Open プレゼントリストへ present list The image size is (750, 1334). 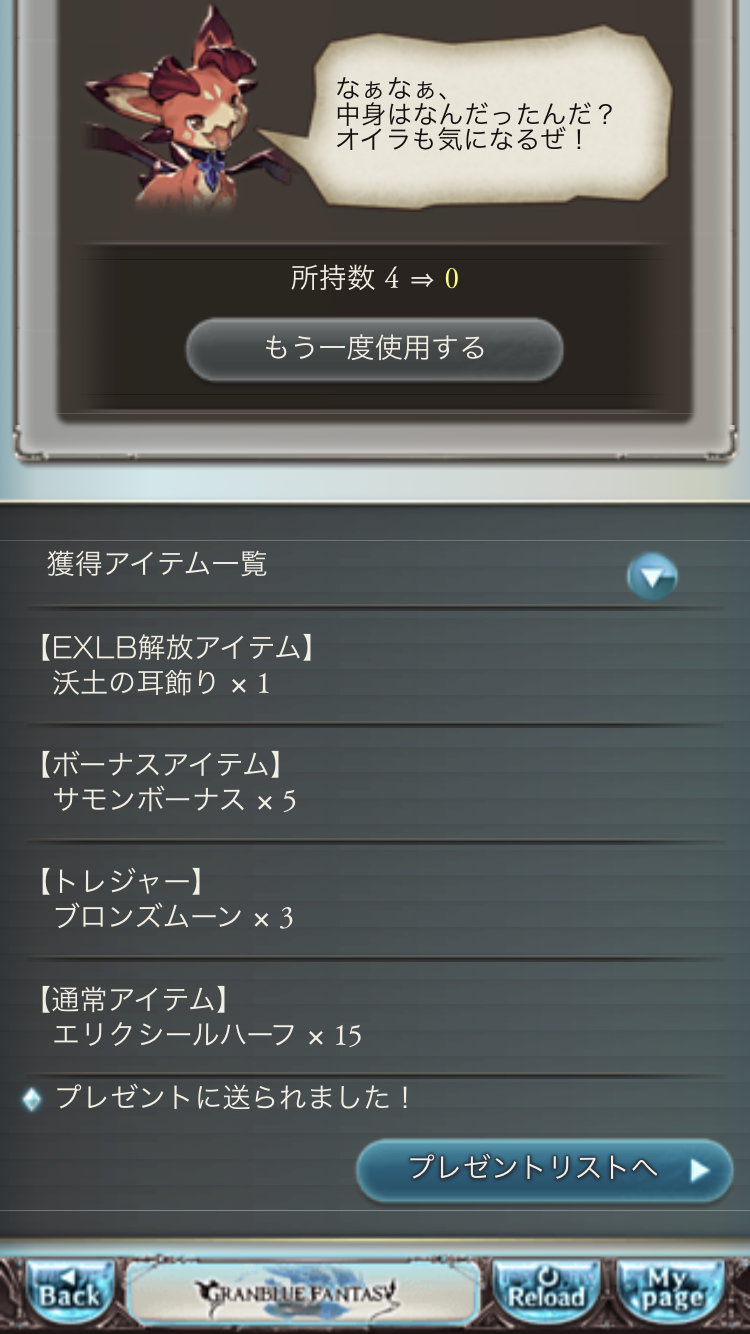[545, 1170]
